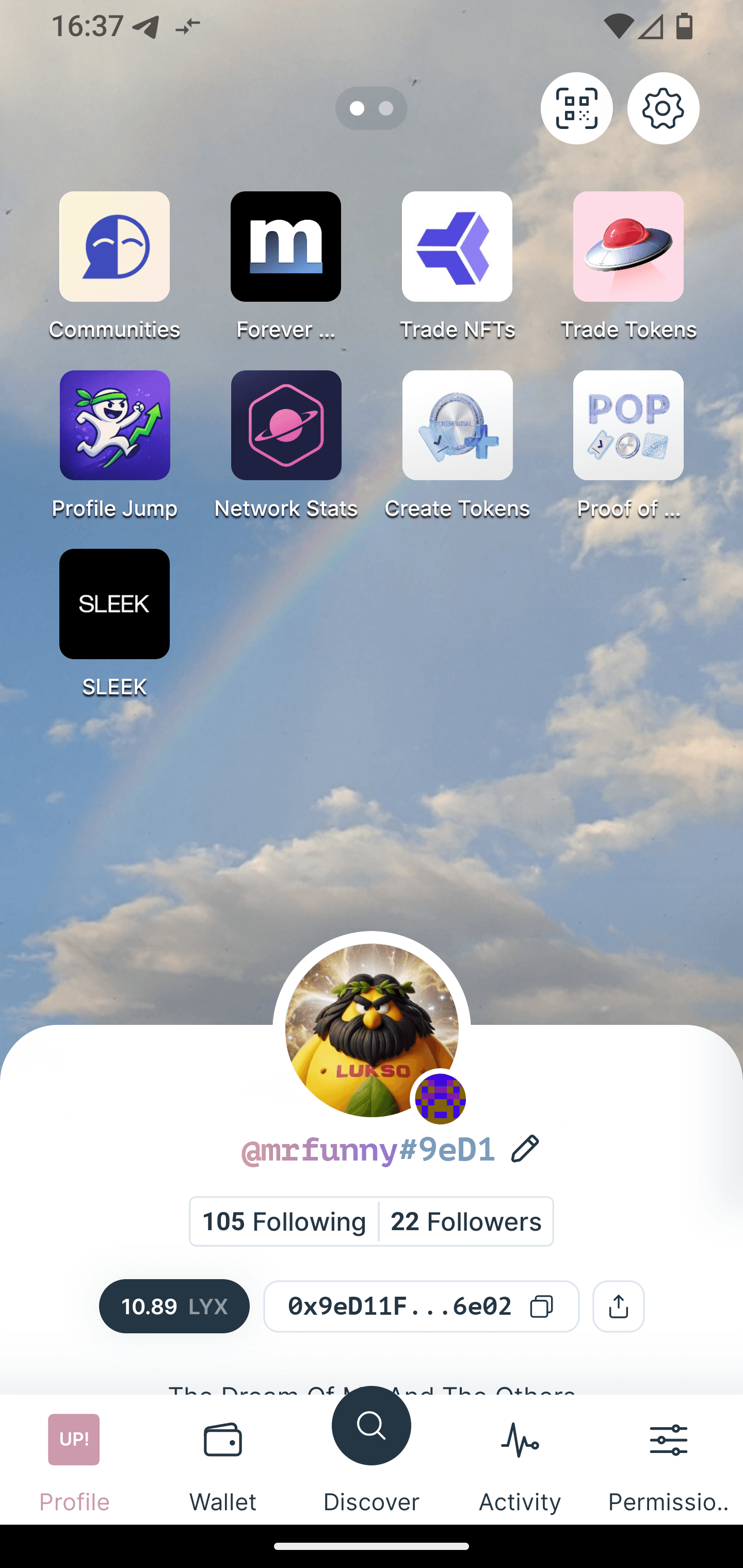Image resolution: width=743 pixels, height=1568 pixels.
Task: Share the profile
Action: [x=618, y=1306]
